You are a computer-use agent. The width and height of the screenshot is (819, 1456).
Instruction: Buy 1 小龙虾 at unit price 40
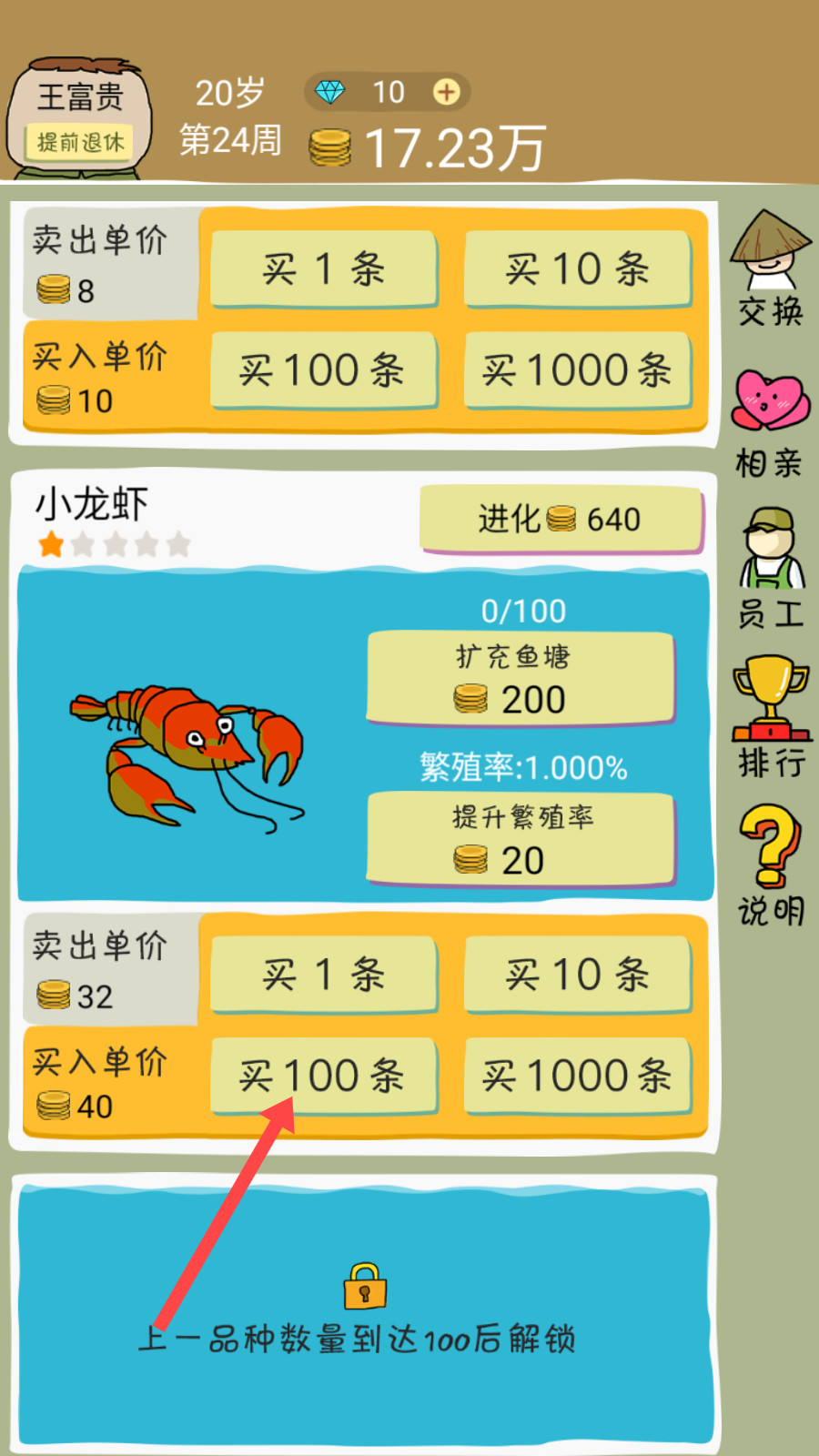[x=323, y=975]
